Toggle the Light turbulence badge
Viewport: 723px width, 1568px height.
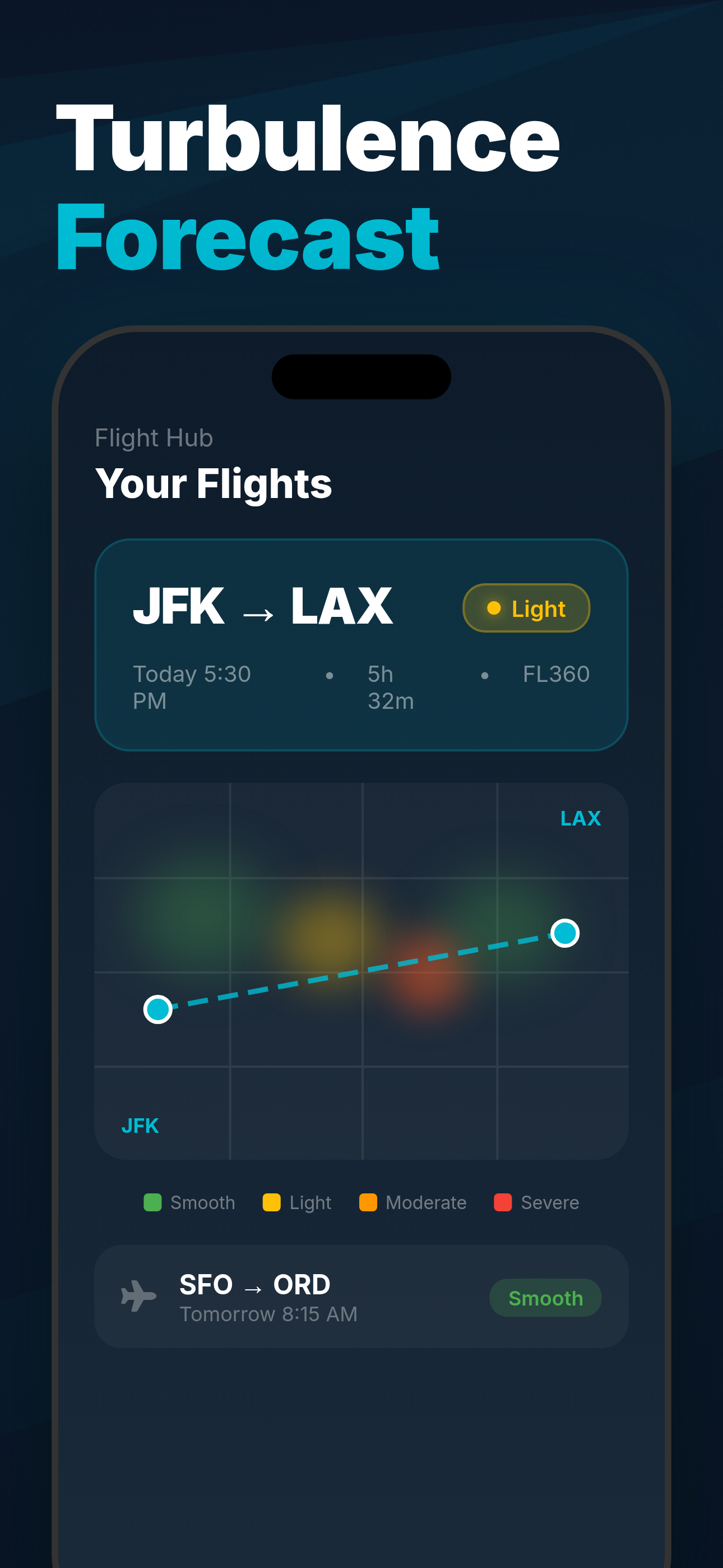pyautogui.click(x=525, y=607)
